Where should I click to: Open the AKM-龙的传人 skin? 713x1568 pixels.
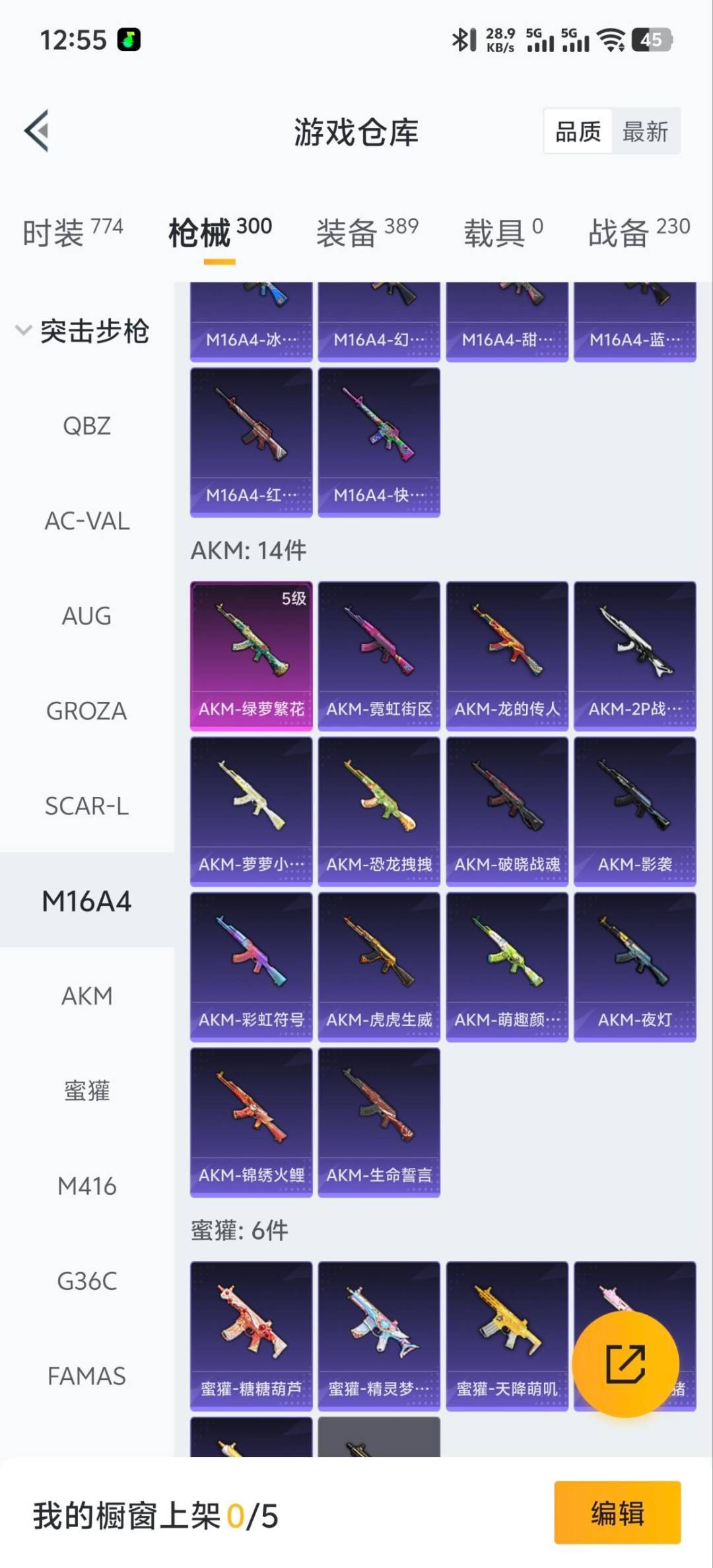pyautogui.click(x=506, y=656)
